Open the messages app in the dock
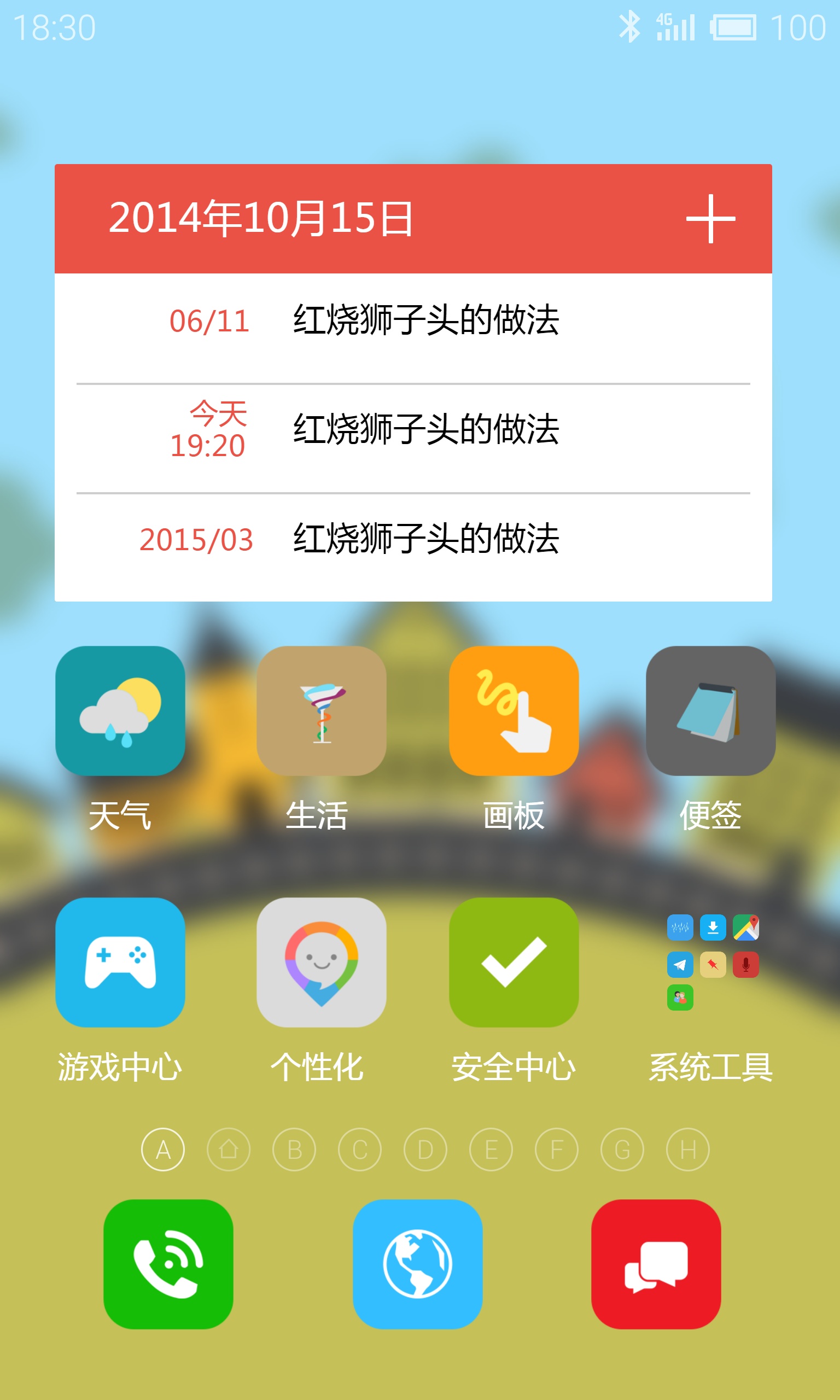 [656, 1264]
